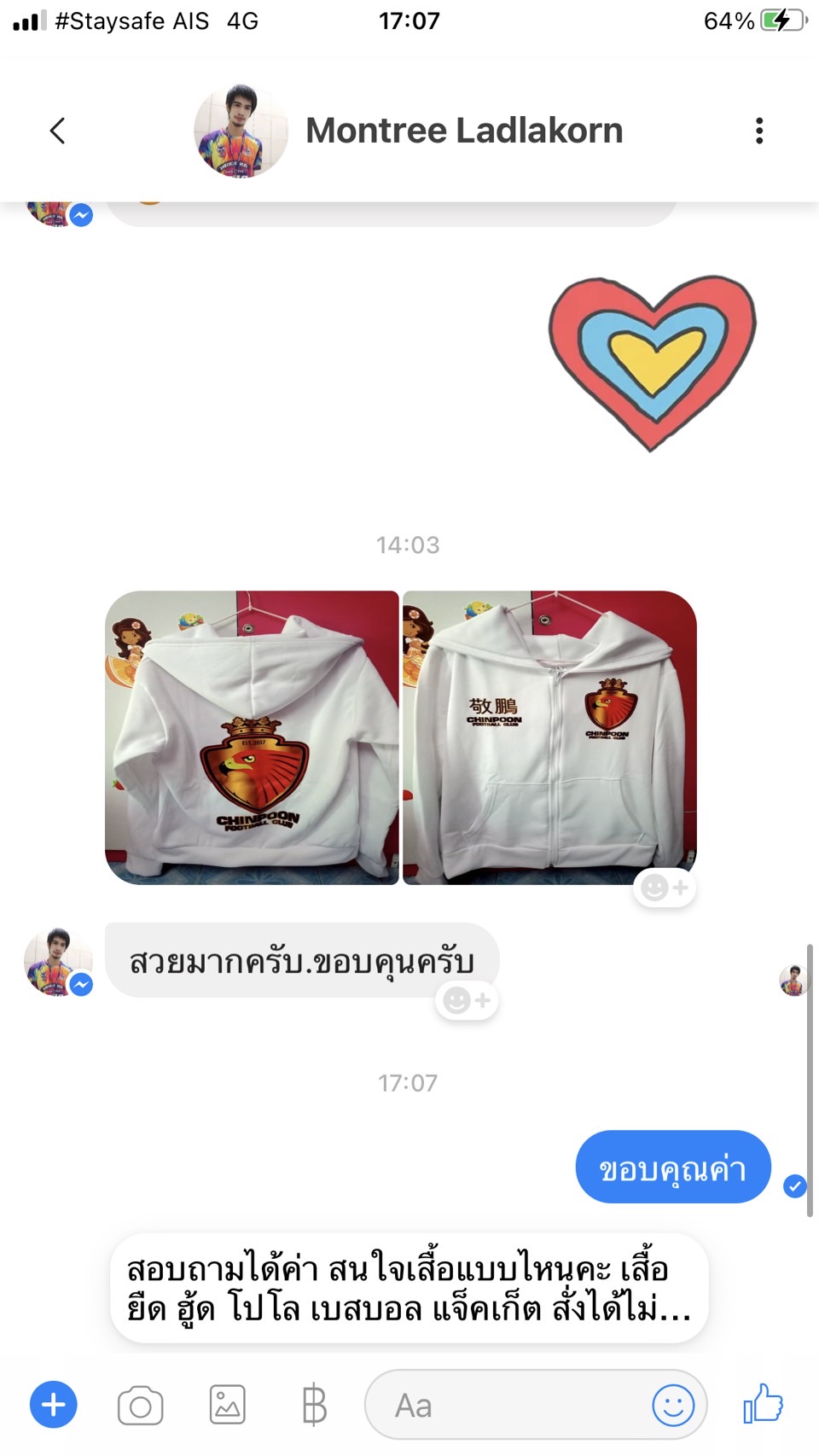The height and width of the screenshot is (1456, 819).
Task: Open the three-dot overflow menu
Action: (758, 131)
